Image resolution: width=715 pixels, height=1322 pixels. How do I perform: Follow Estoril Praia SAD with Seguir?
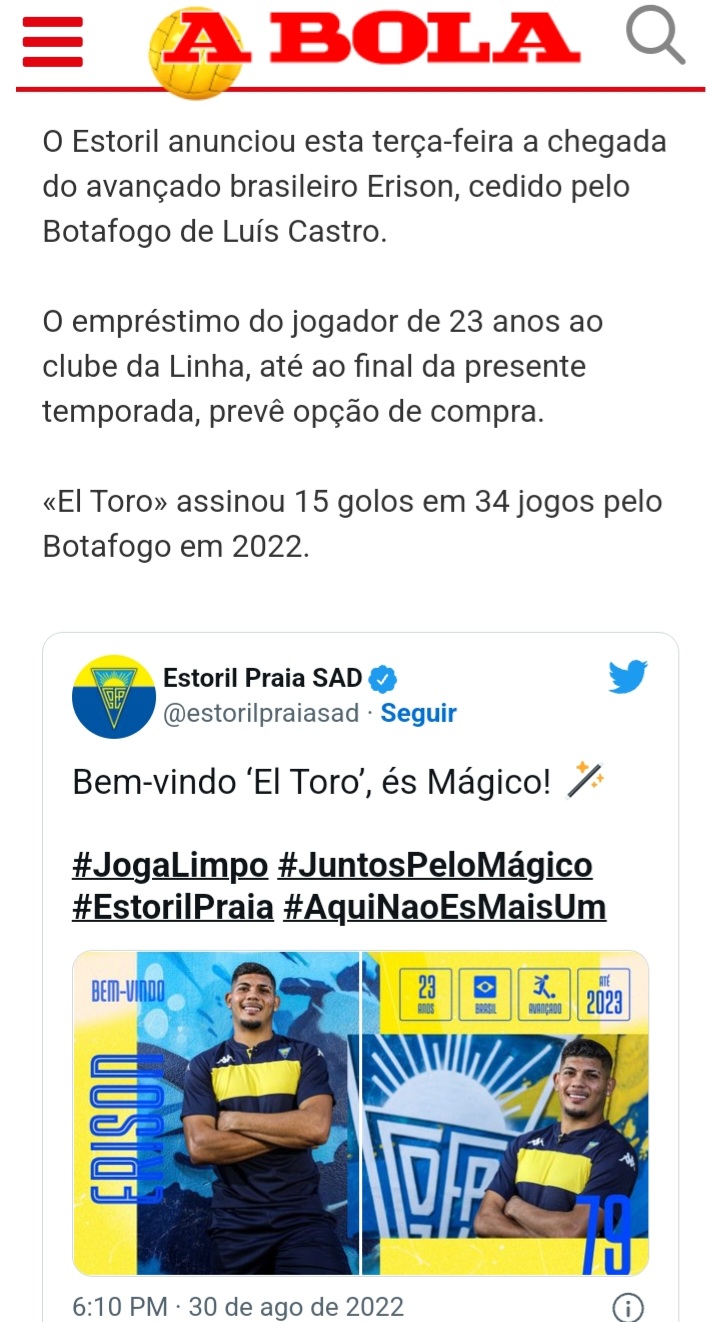(x=418, y=713)
